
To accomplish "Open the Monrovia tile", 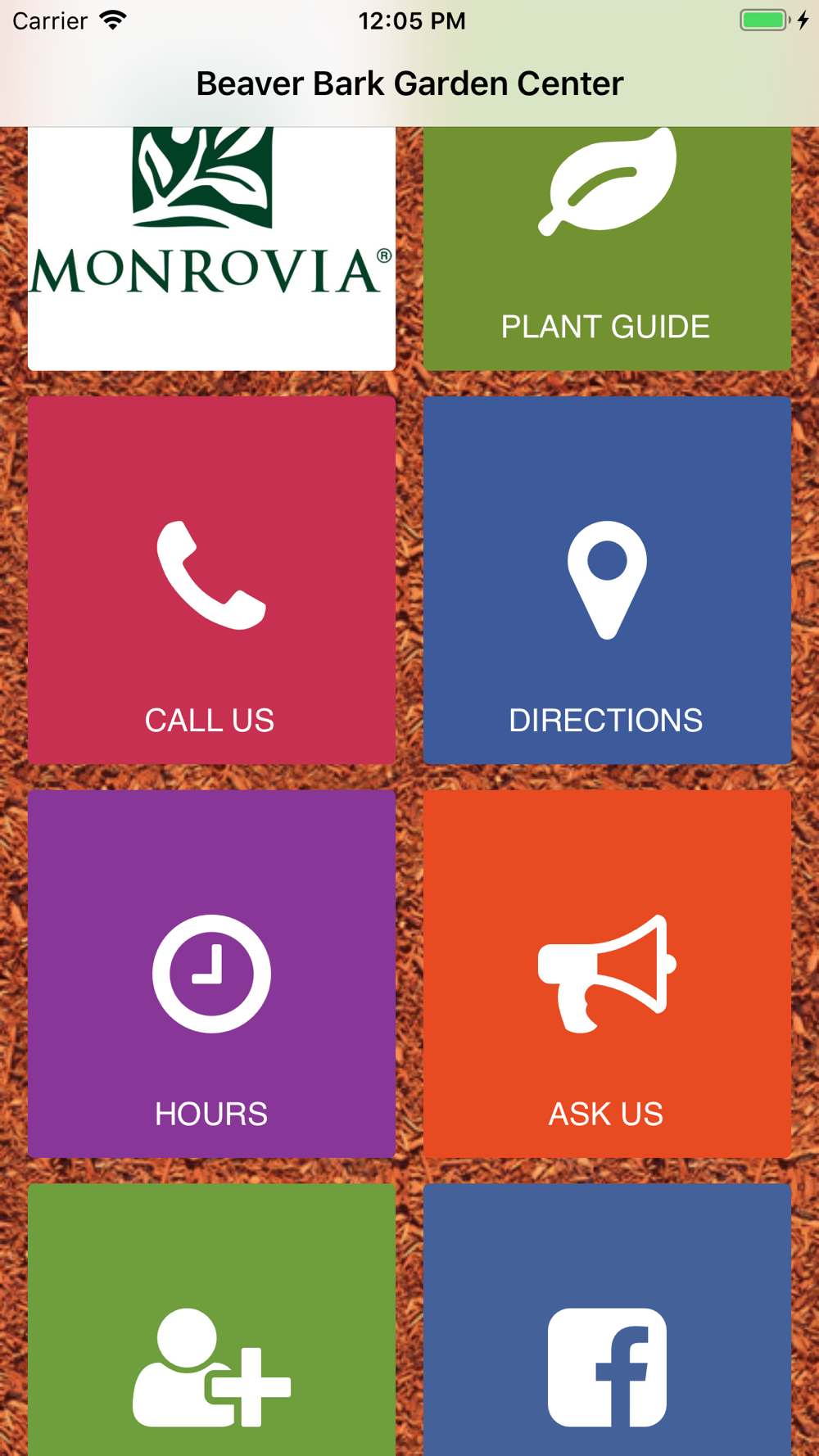I will (x=211, y=249).
